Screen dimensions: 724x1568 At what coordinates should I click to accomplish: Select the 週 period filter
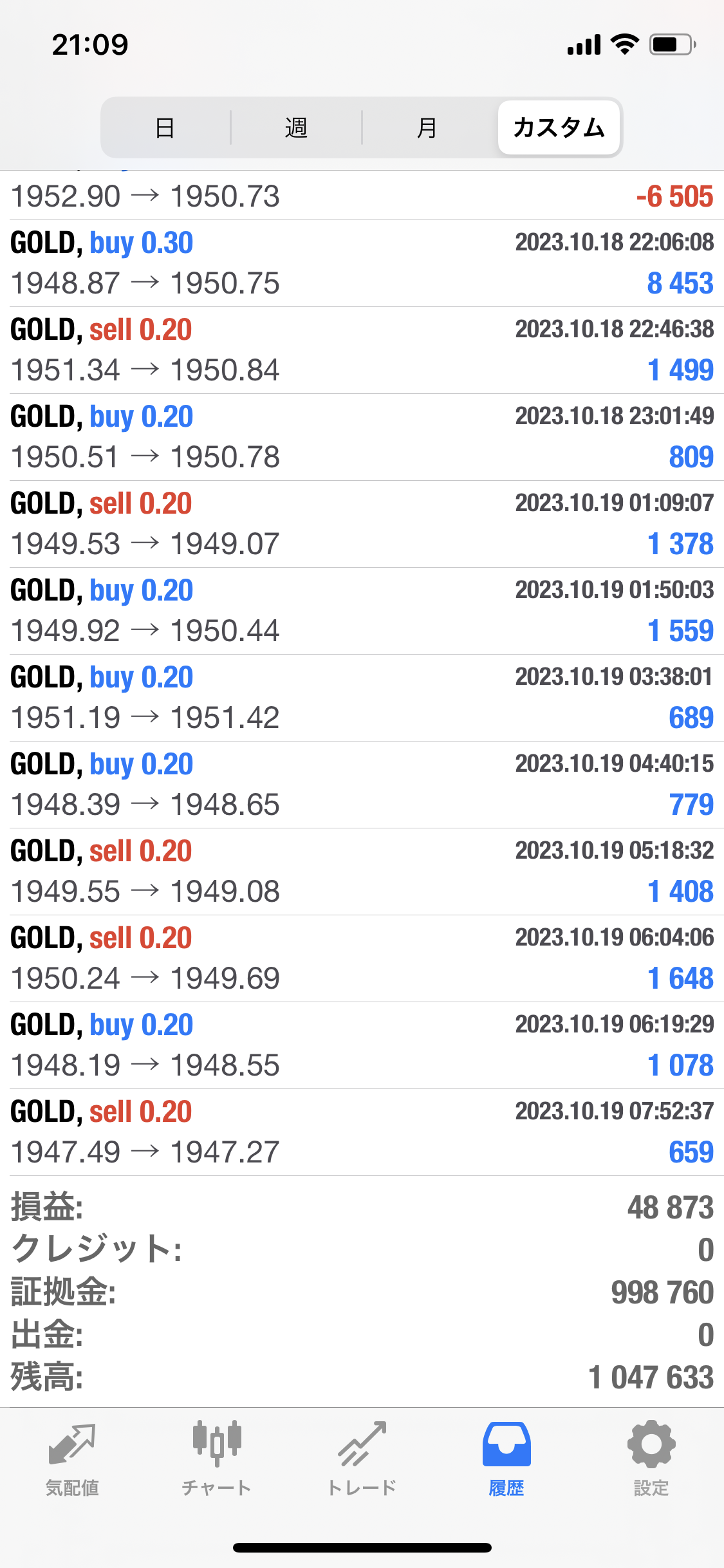pos(296,127)
